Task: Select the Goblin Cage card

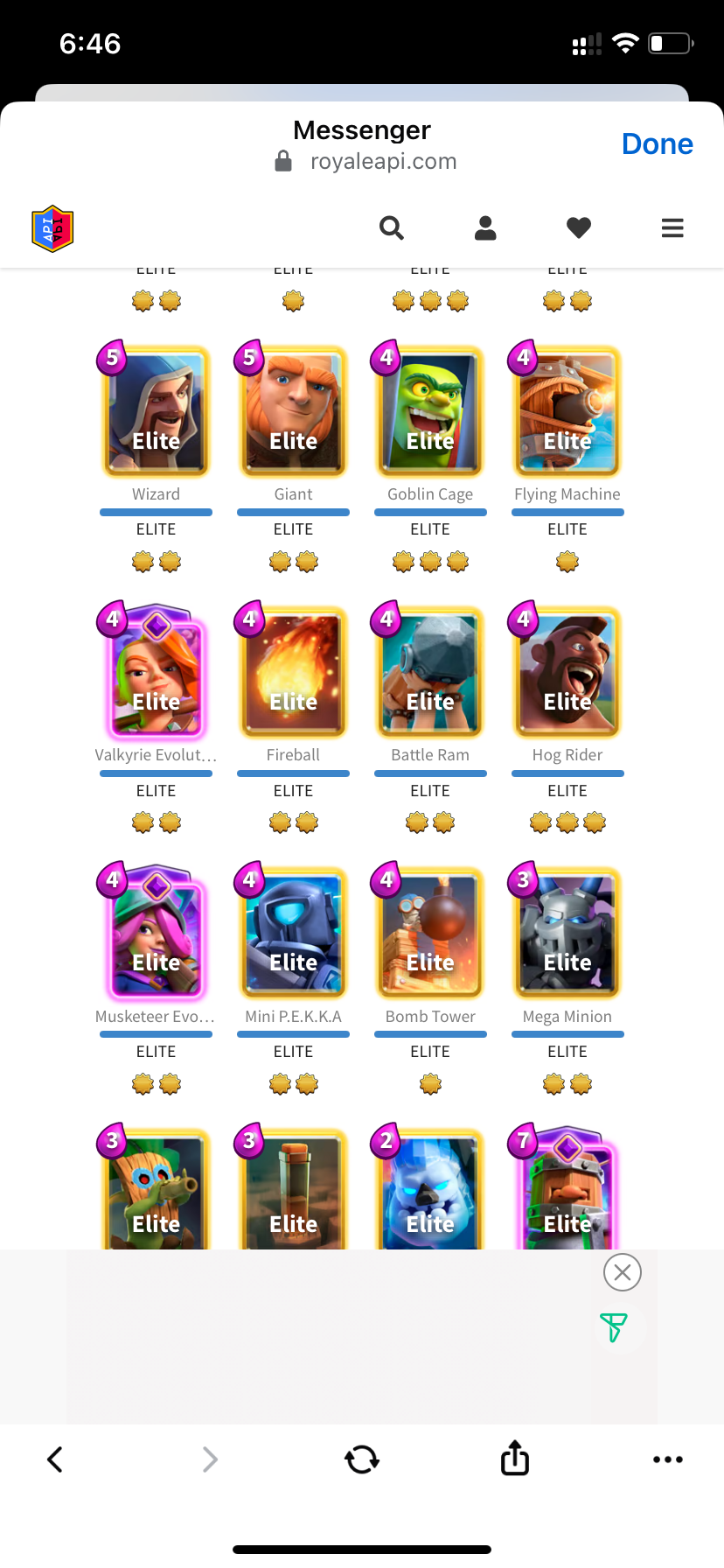Action: pyautogui.click(x=430, y=410)
